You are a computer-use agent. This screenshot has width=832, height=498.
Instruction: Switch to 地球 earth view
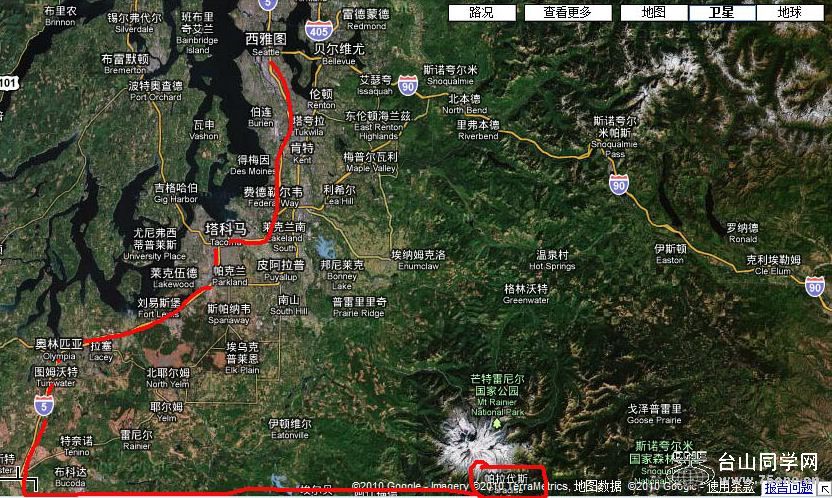(788, 13)
